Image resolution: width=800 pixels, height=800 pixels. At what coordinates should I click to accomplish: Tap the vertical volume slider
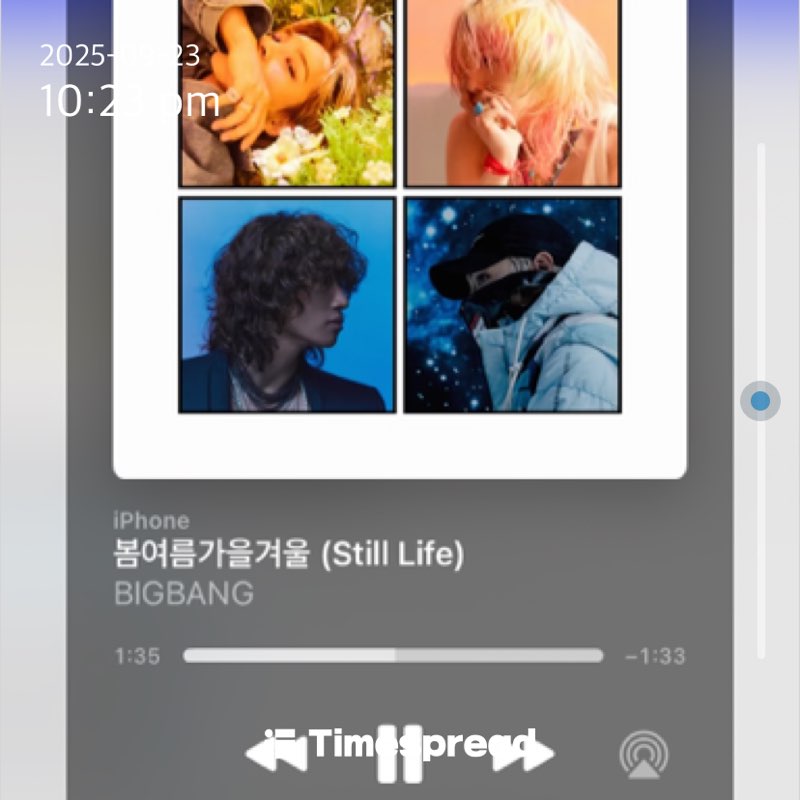click(x=761, y=401)
